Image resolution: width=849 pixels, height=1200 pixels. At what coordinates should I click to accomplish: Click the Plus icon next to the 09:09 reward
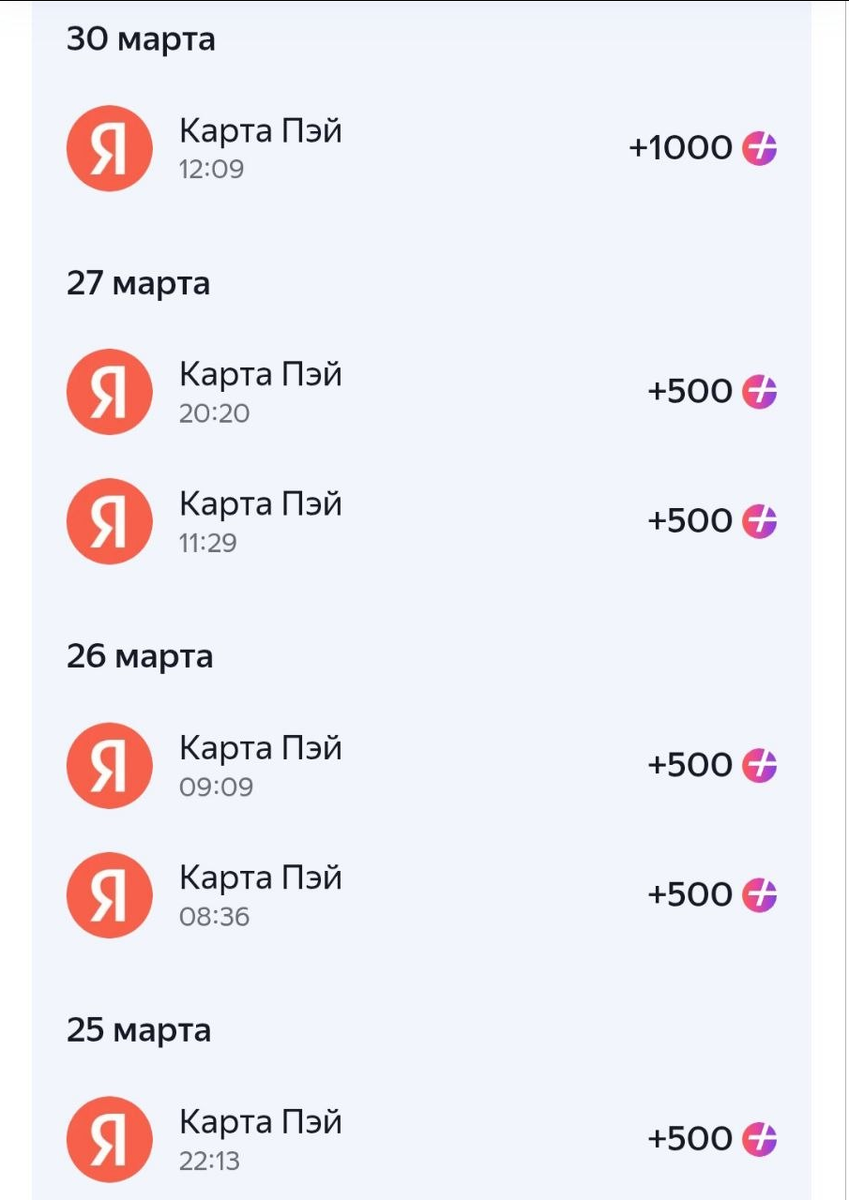point(760,765)
